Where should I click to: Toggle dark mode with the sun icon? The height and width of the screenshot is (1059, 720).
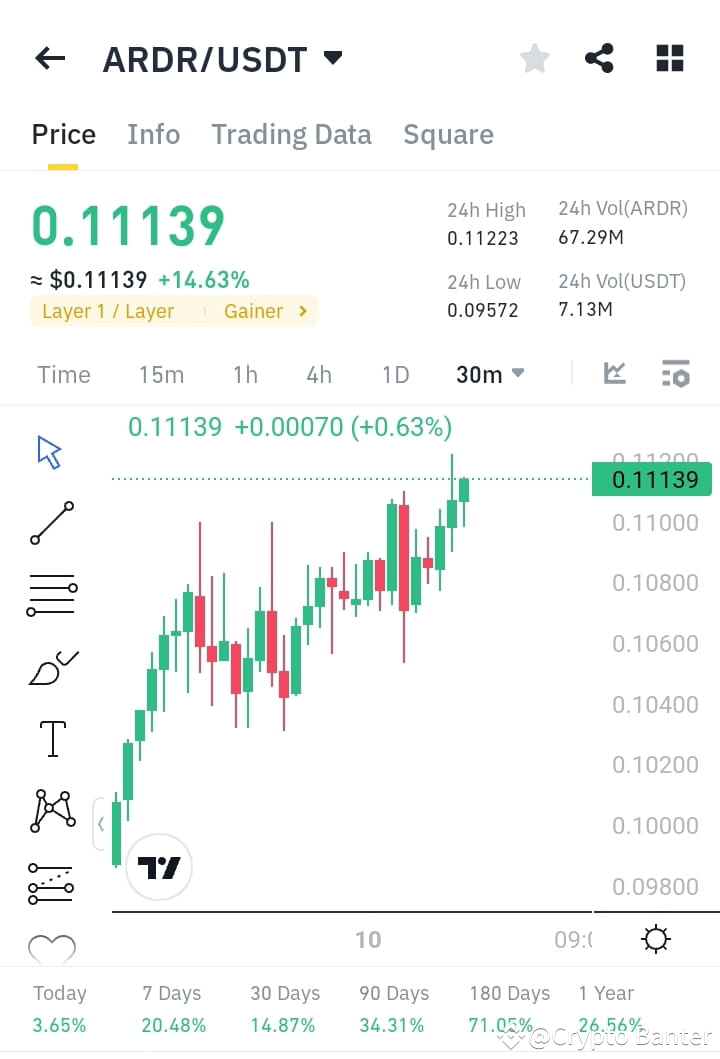655,939
